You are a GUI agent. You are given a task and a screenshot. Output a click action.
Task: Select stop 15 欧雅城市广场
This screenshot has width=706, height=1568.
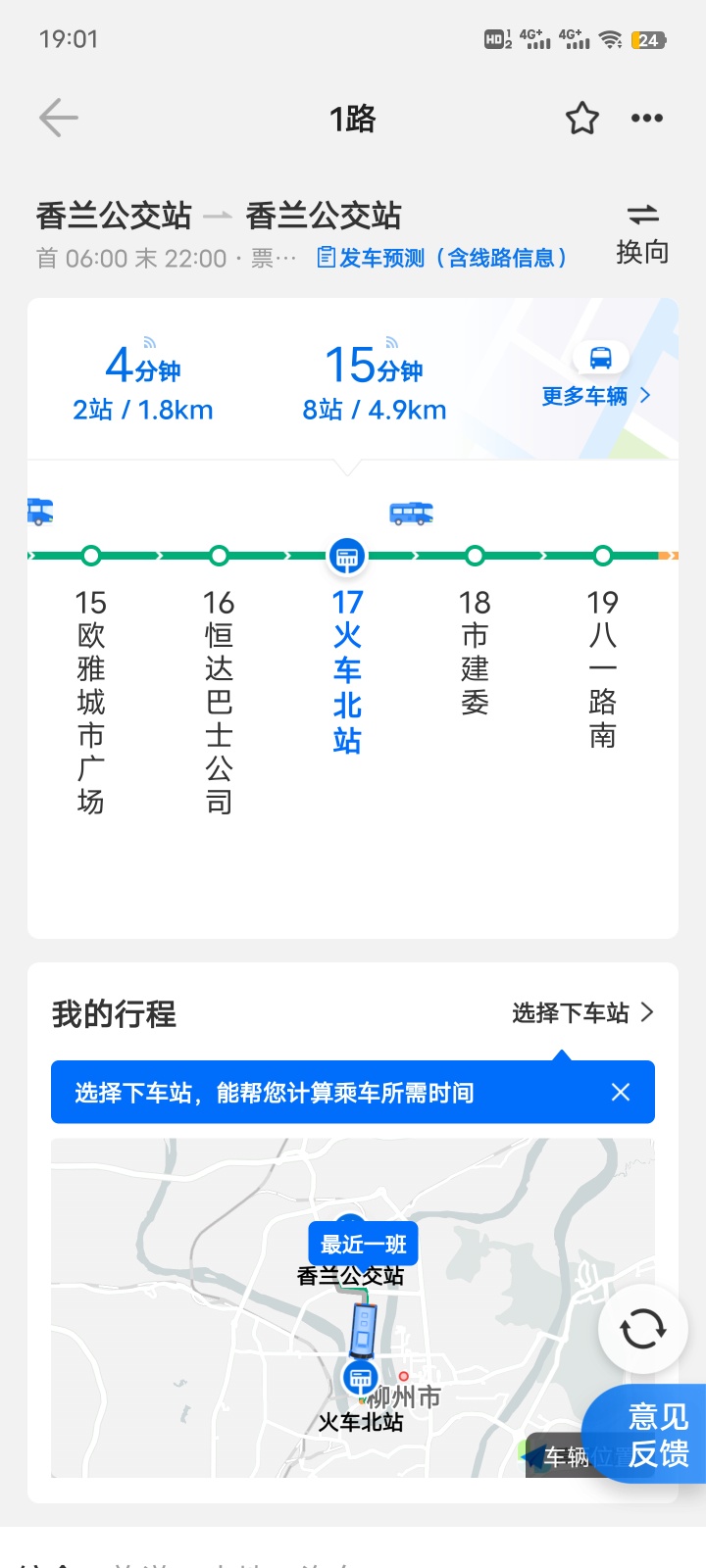[91, 686]
